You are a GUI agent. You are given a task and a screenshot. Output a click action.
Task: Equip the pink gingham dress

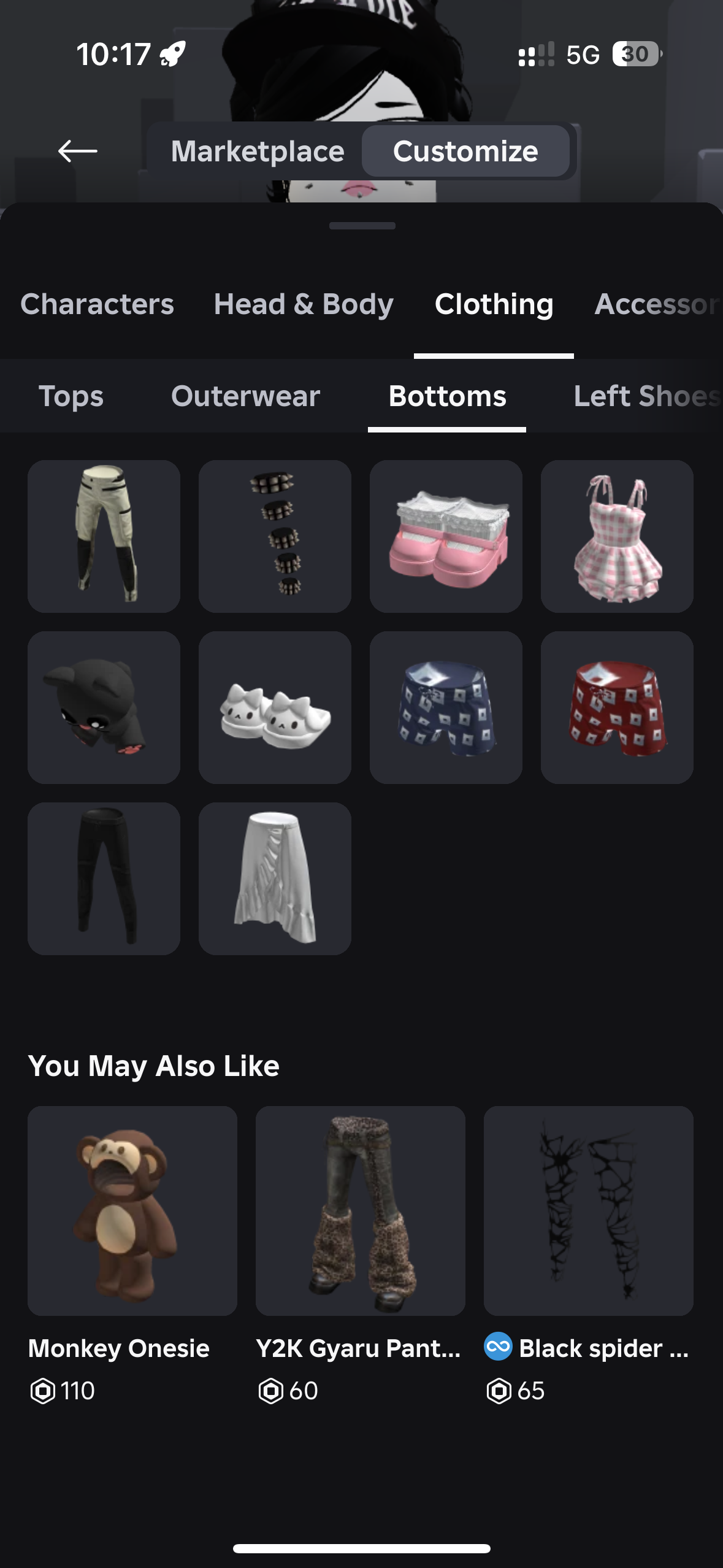tap(617, 536)
